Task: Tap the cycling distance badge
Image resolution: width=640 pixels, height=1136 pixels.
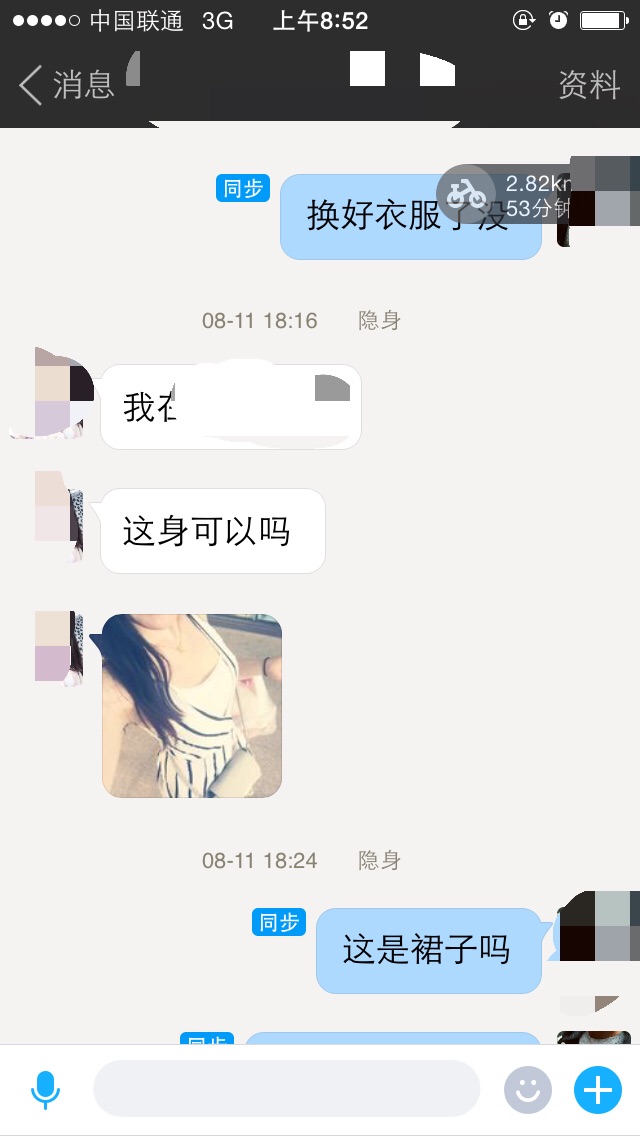Action: [x=505, y=195]
